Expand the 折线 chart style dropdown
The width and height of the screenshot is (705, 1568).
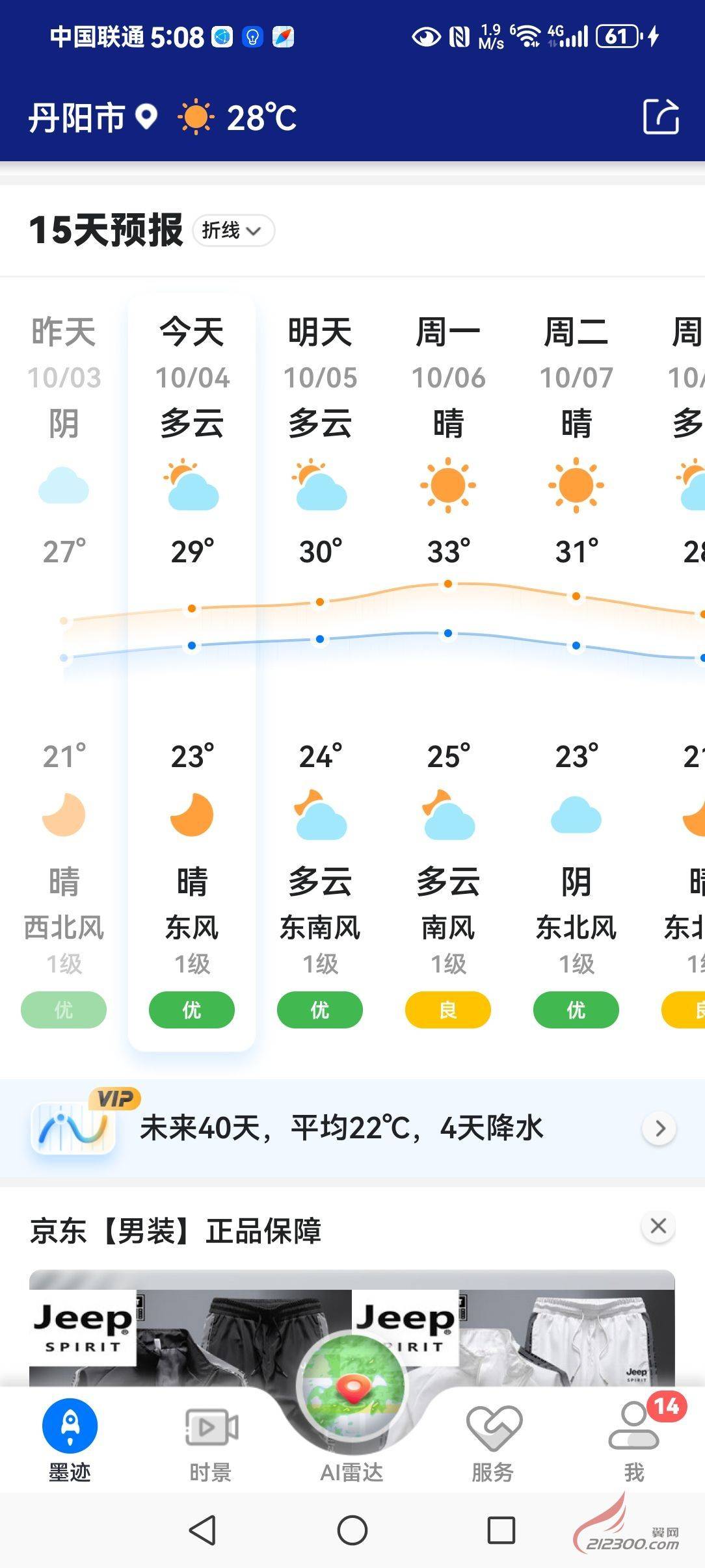click(x=233, y=230)
